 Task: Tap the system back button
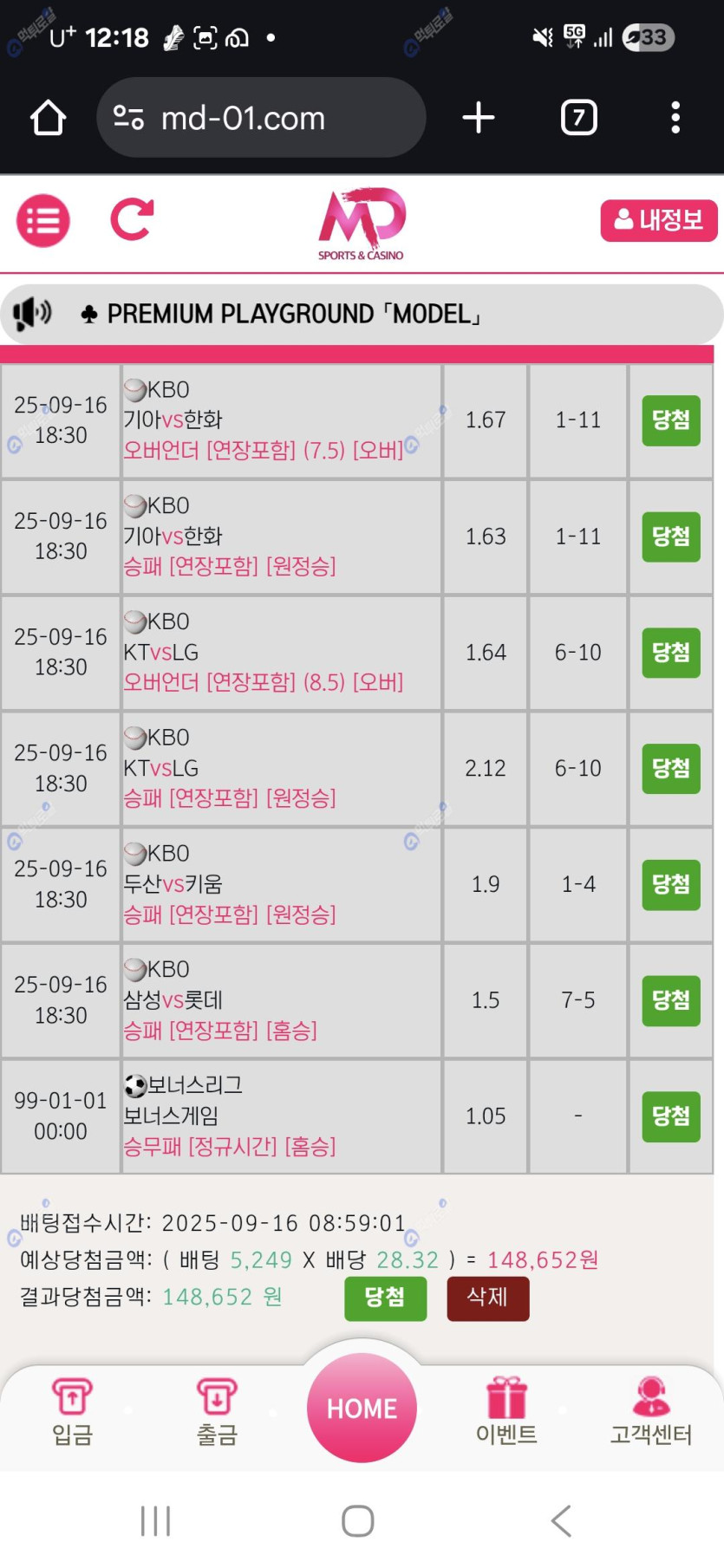tap(561, 1520)
